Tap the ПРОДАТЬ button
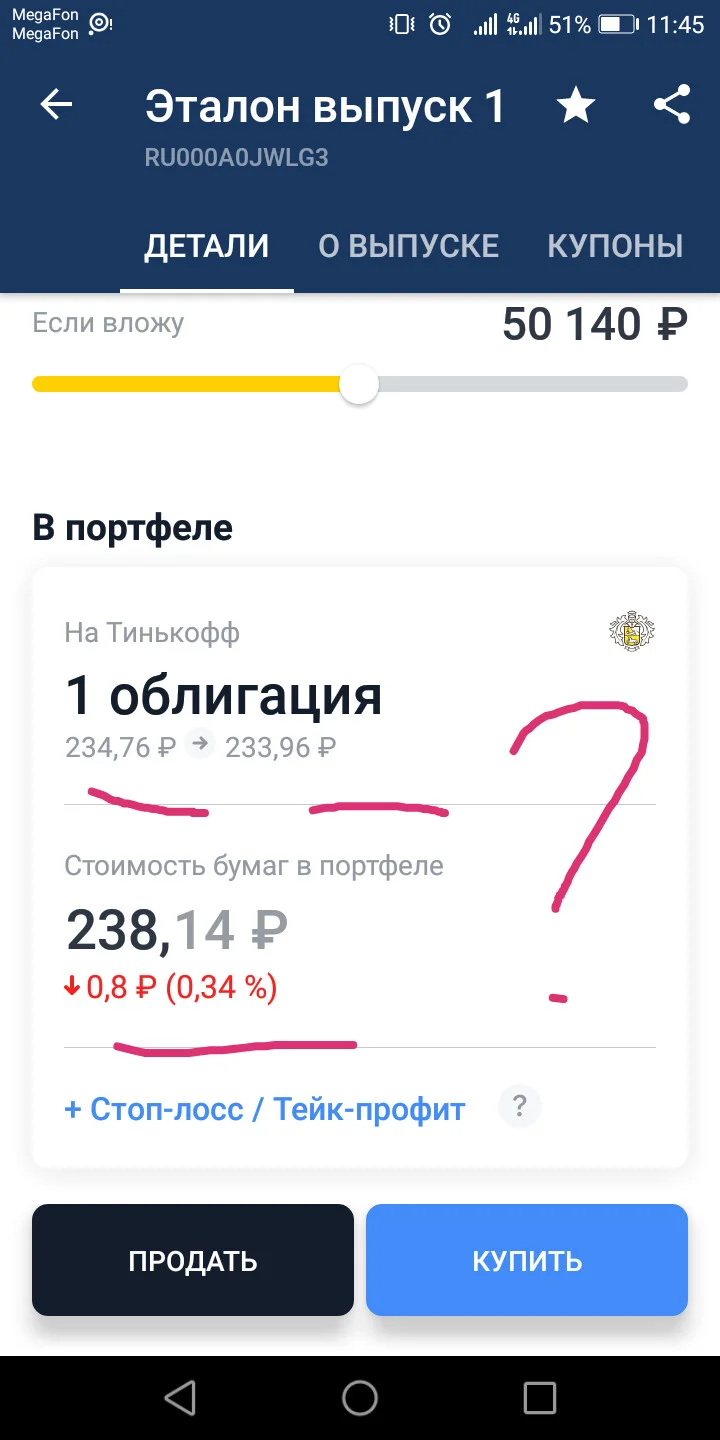Viewport: 720px width, 1440px height. click(193, 1260)
